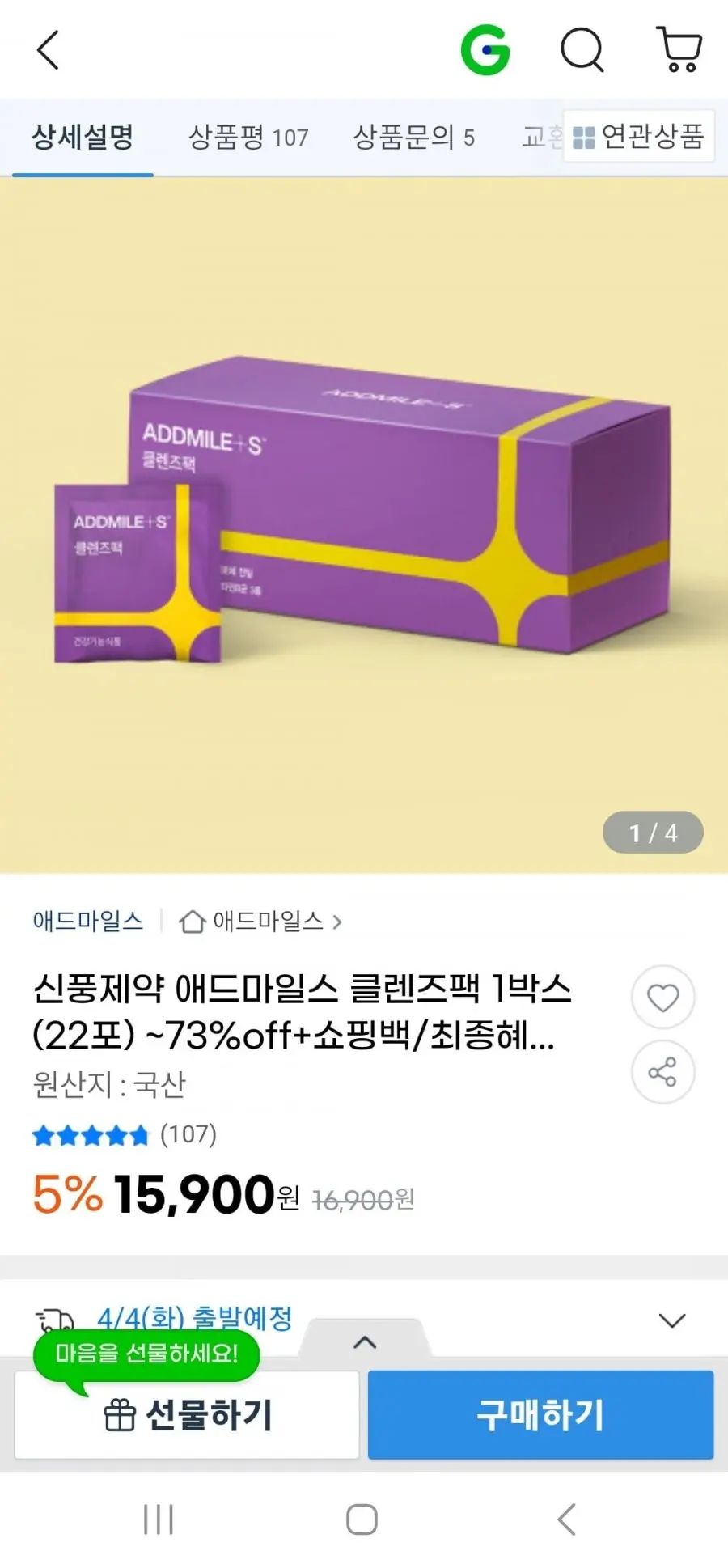Open the Gmarket home logo

coord(485,50)
